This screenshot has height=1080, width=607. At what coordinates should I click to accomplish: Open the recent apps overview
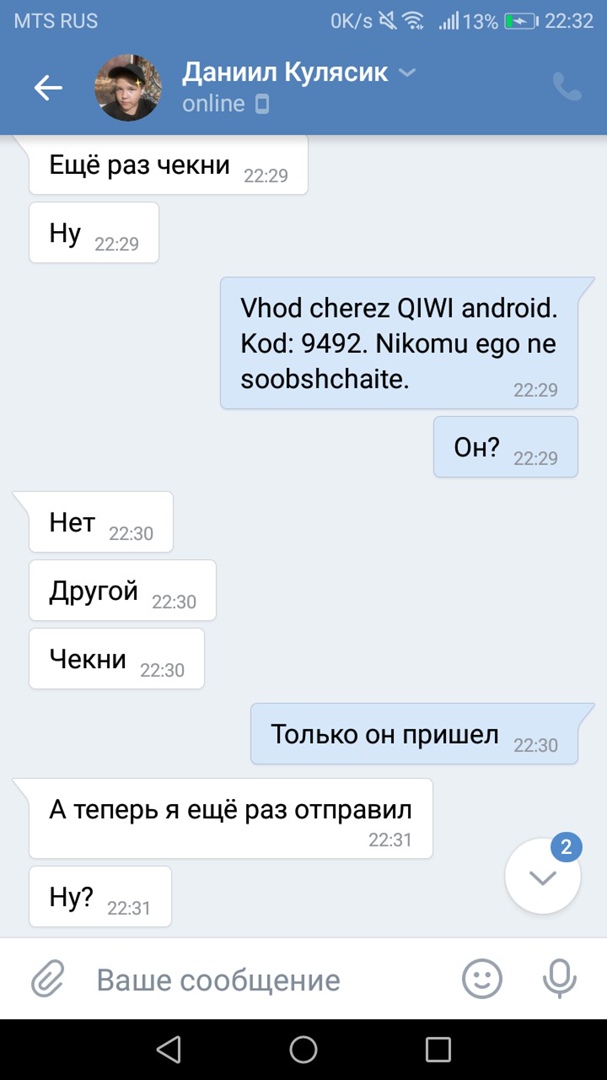[438, 1049]
